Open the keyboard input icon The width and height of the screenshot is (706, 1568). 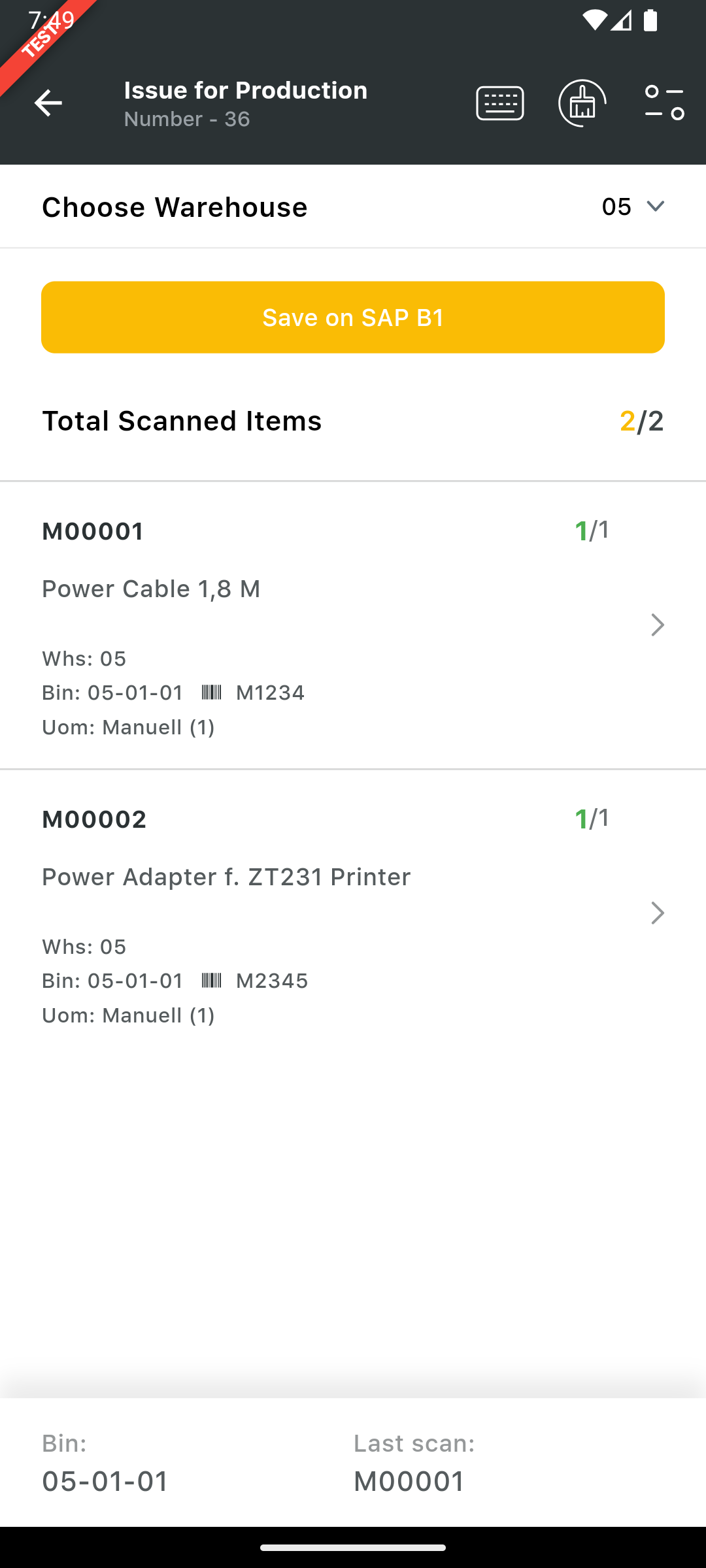[x=500, y=103]
